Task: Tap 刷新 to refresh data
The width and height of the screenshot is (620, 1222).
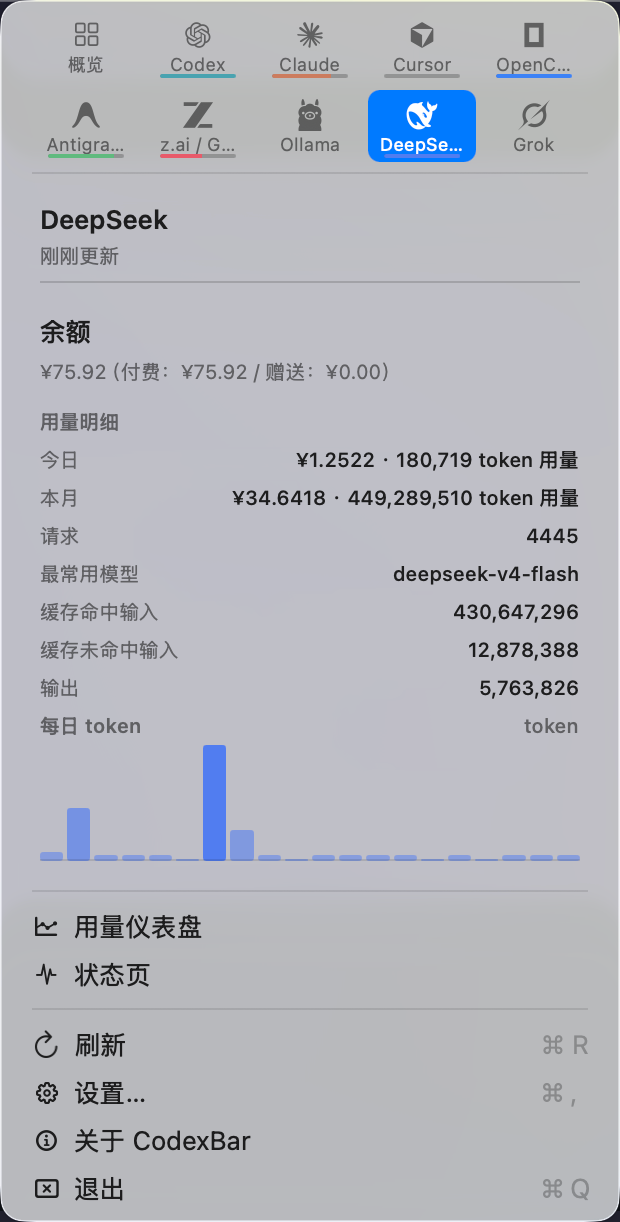Action: point(310,1046)
